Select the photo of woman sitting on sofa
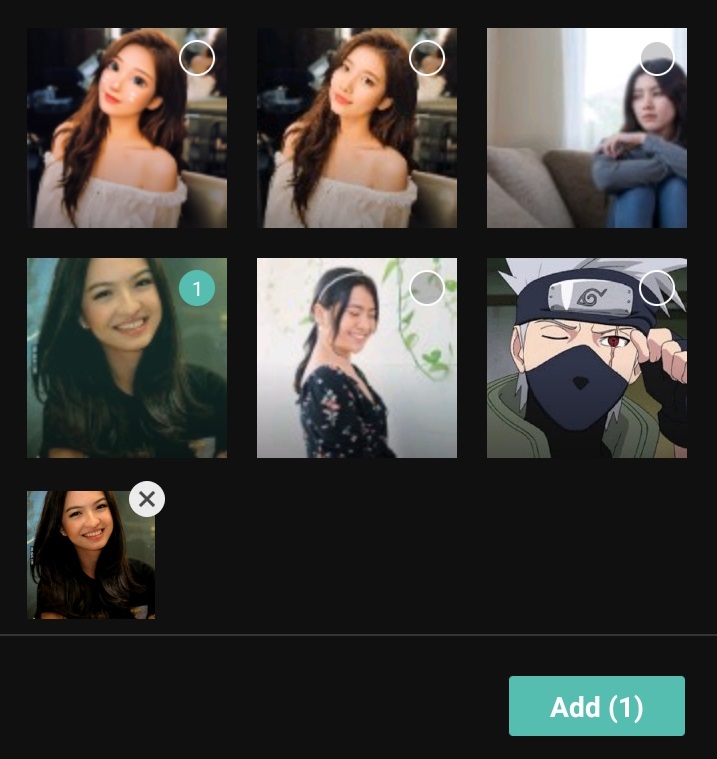This screenshot has width=717, height=759. [x=656, y=59]
